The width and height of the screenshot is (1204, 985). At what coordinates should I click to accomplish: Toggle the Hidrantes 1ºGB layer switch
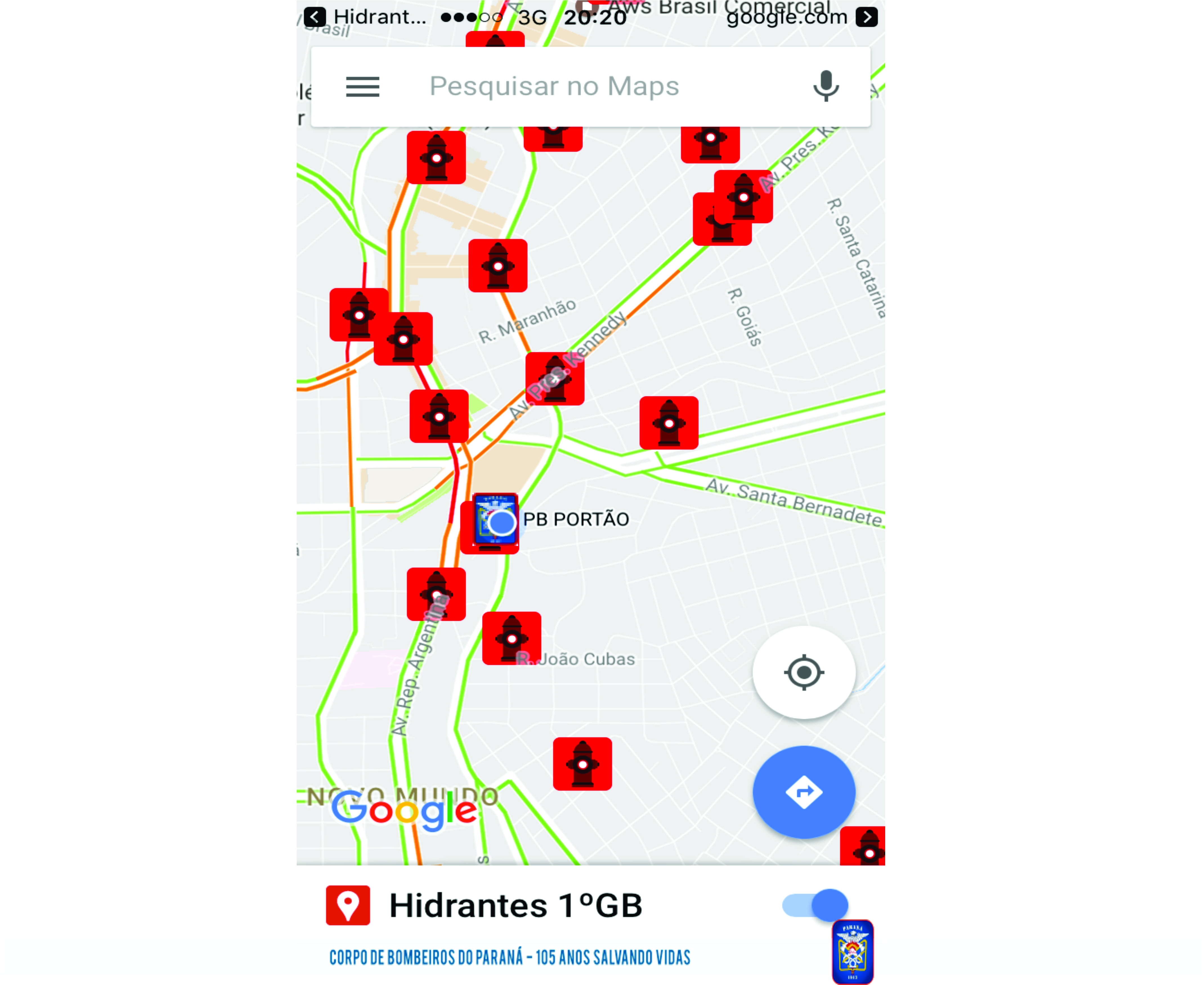(815, 905)
